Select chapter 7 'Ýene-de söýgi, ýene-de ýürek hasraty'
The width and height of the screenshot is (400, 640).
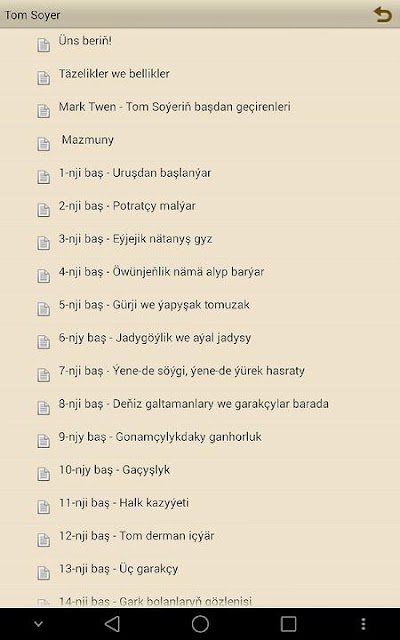[200, 371]
